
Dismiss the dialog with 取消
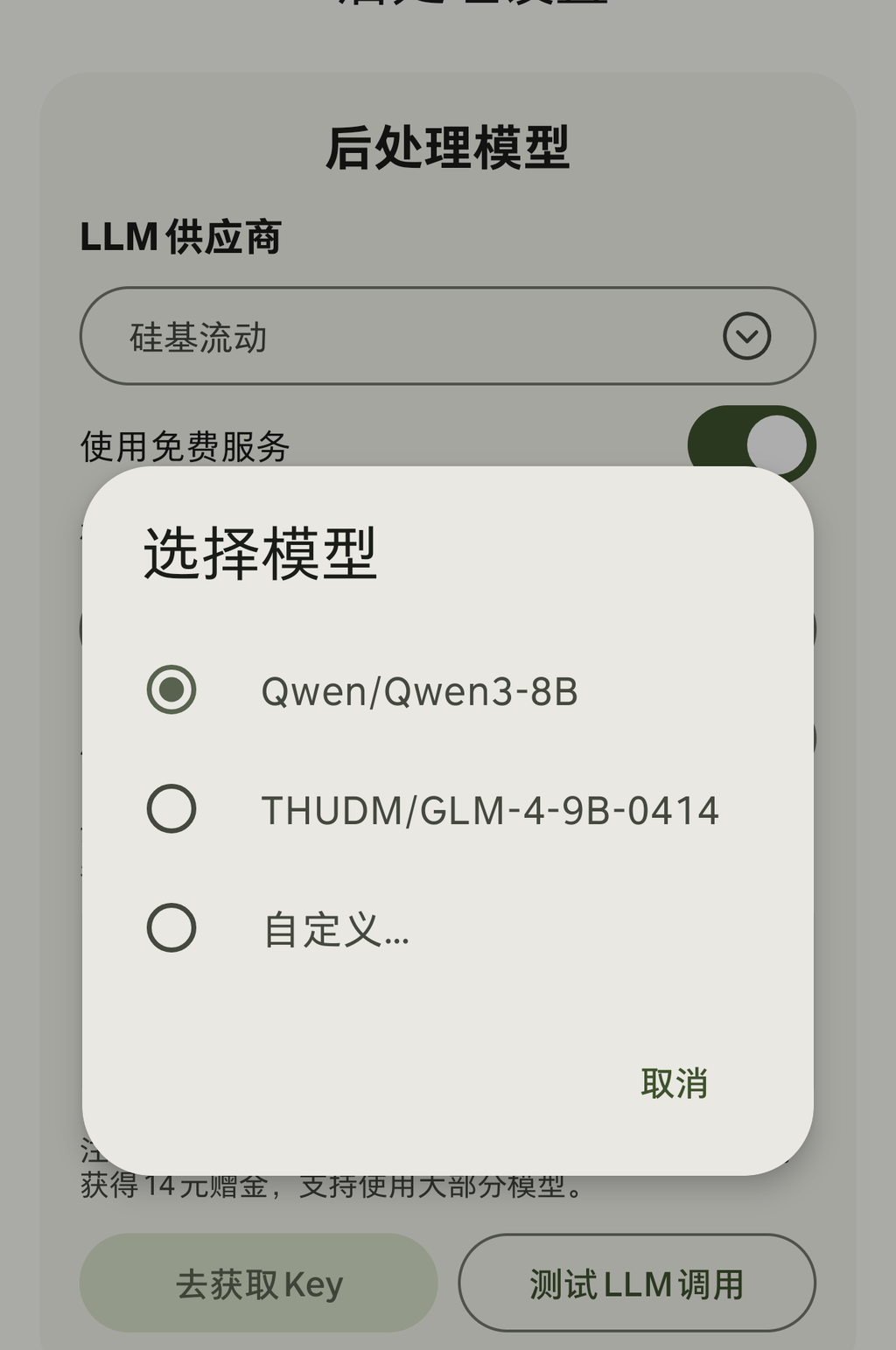[674, 1083]
